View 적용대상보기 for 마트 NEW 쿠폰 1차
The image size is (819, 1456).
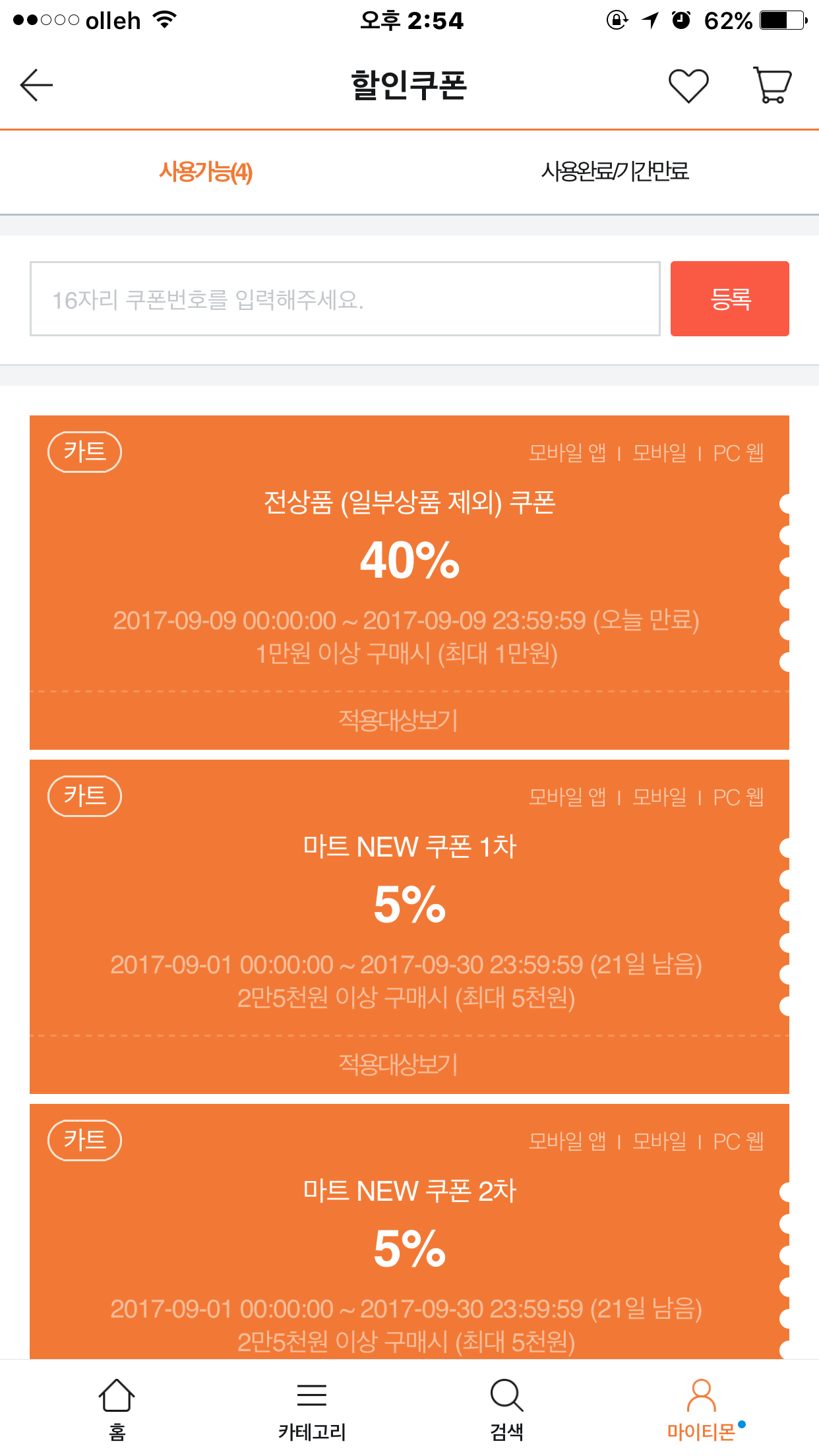coord(398,1064)
